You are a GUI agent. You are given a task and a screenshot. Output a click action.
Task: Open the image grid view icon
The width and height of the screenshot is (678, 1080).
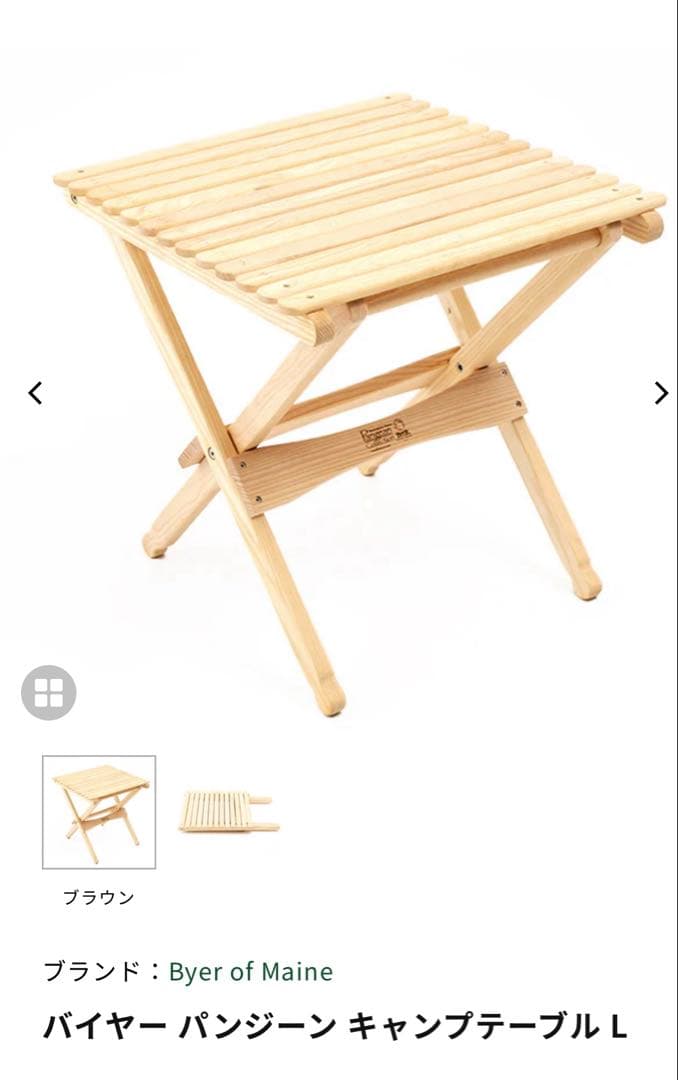point(49,691)
